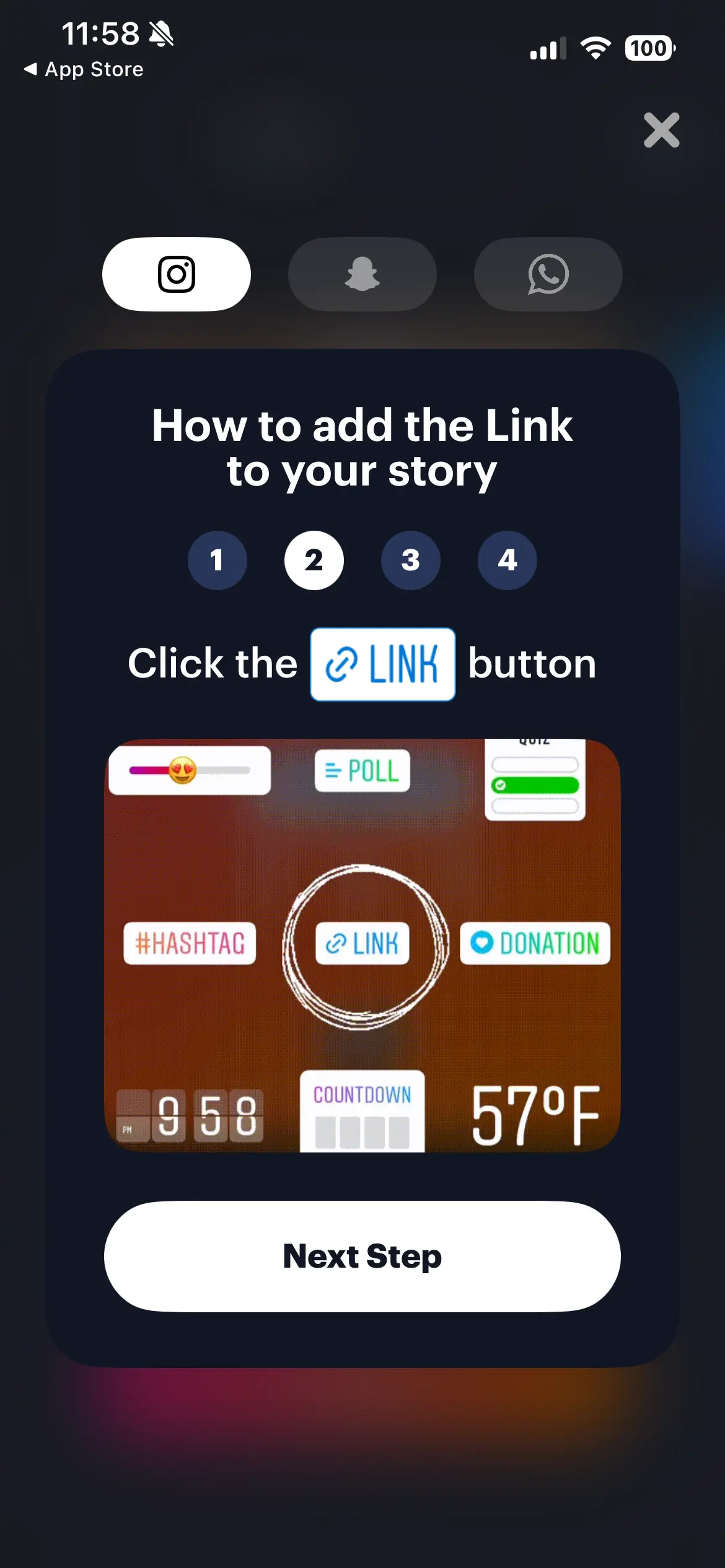This screenshot has width=725, height=1568.
Task: Jump to step 1
Action: click(x=217, y=560)
